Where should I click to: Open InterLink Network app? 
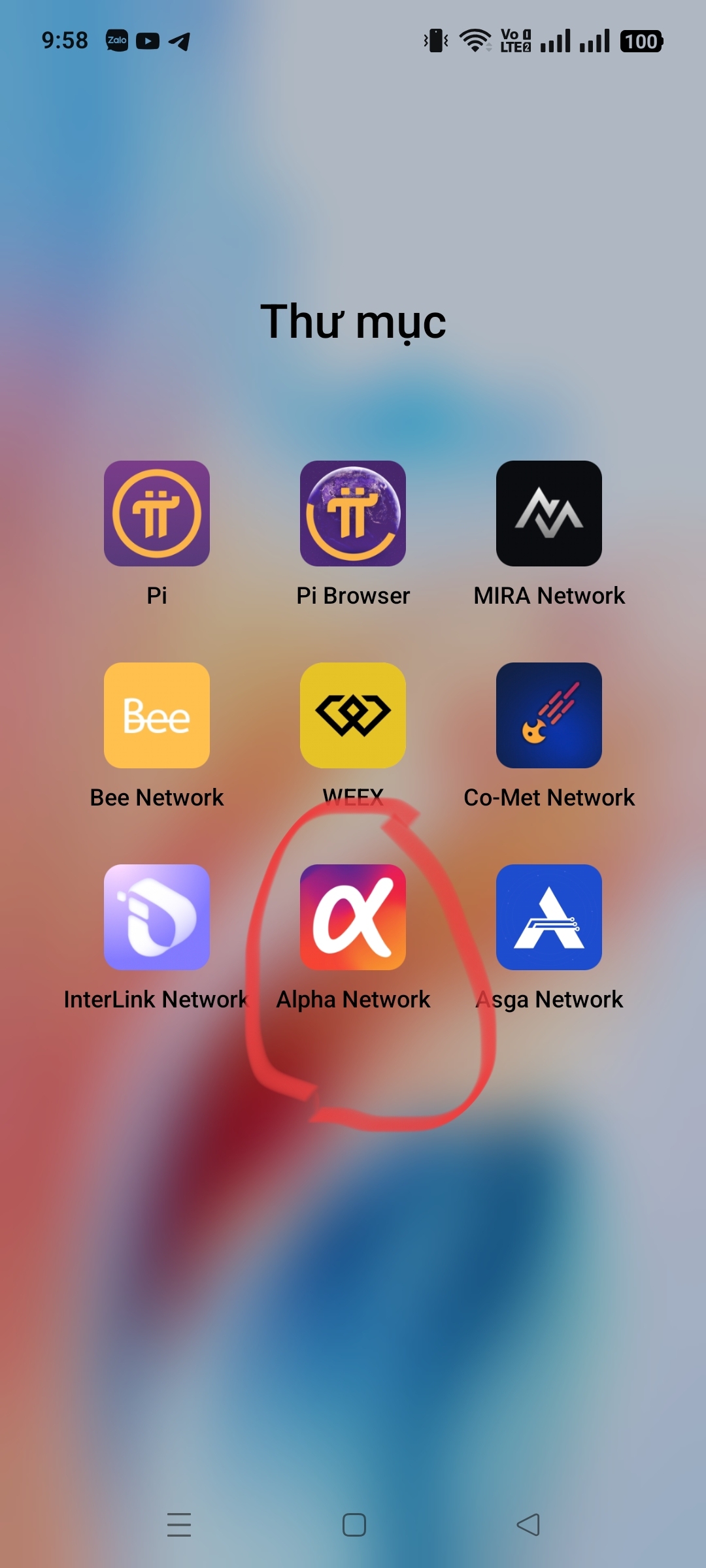tap(157, 917)
